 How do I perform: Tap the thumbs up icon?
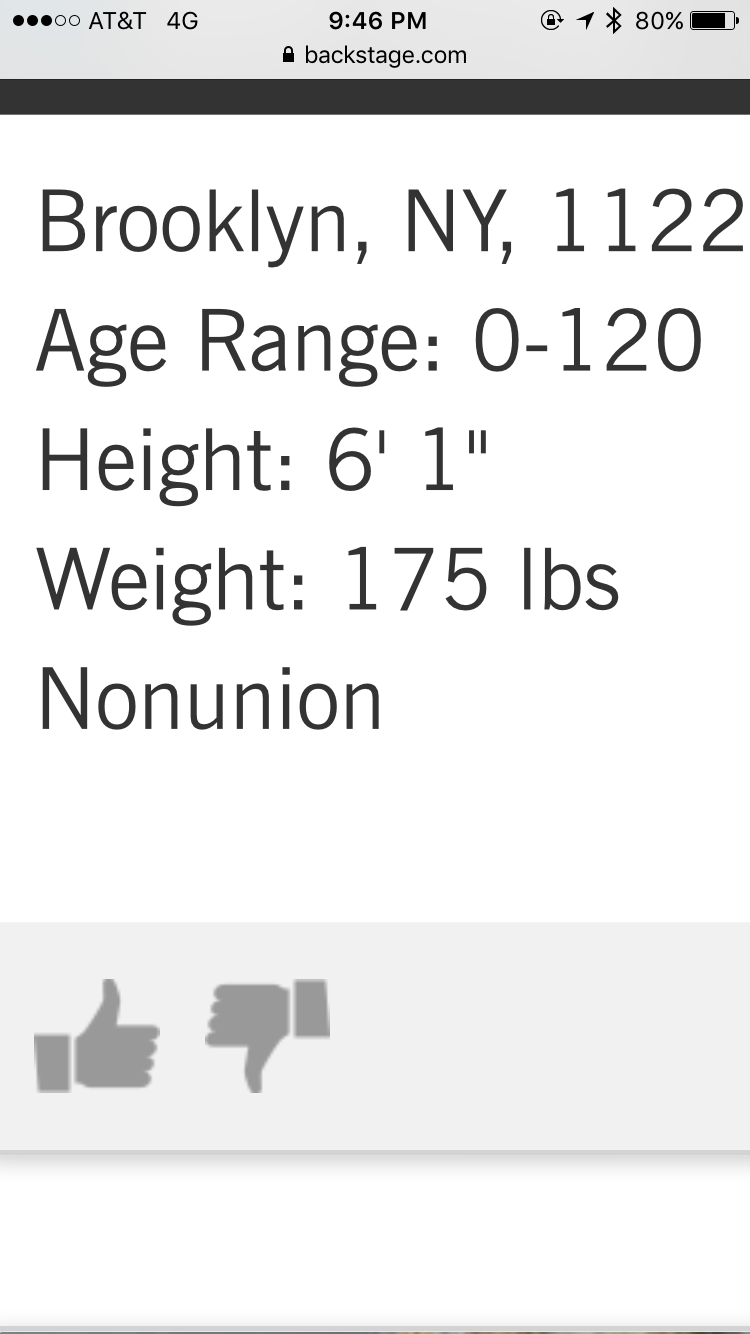(97, 1035)
